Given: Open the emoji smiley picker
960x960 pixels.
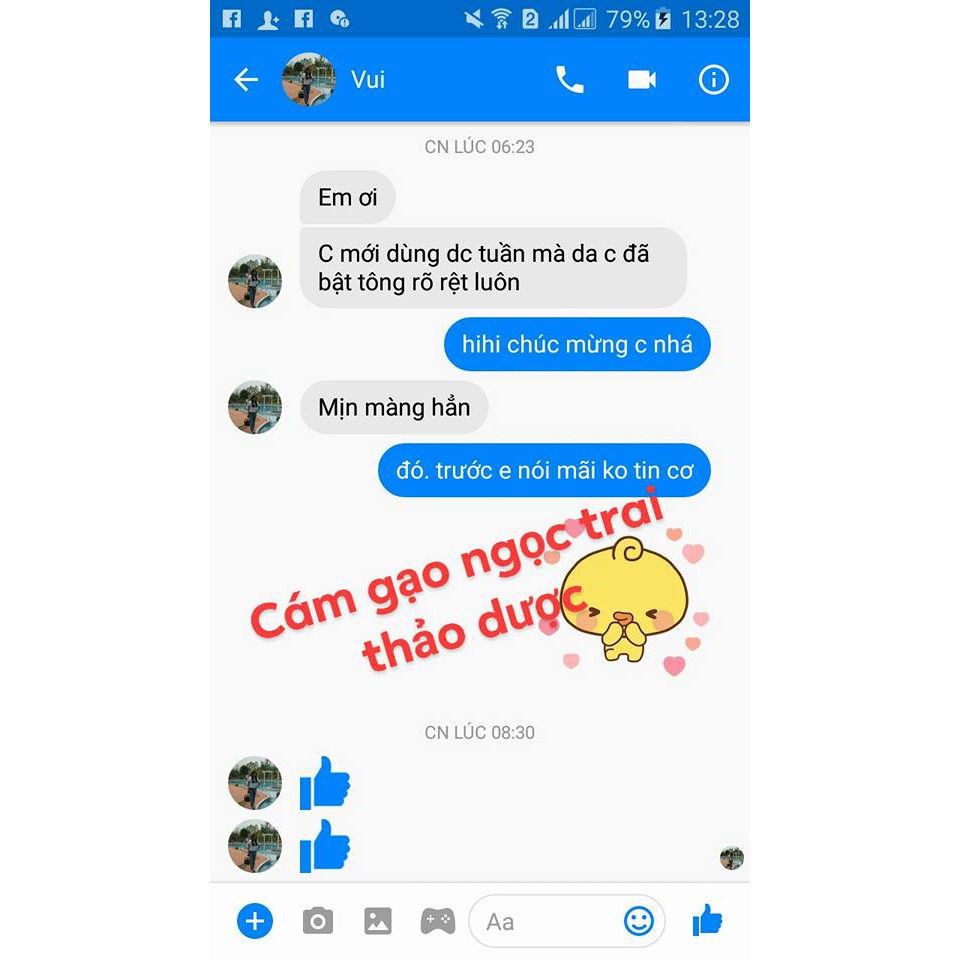Looking at the screenshot, I should click(x=638, y=921).
